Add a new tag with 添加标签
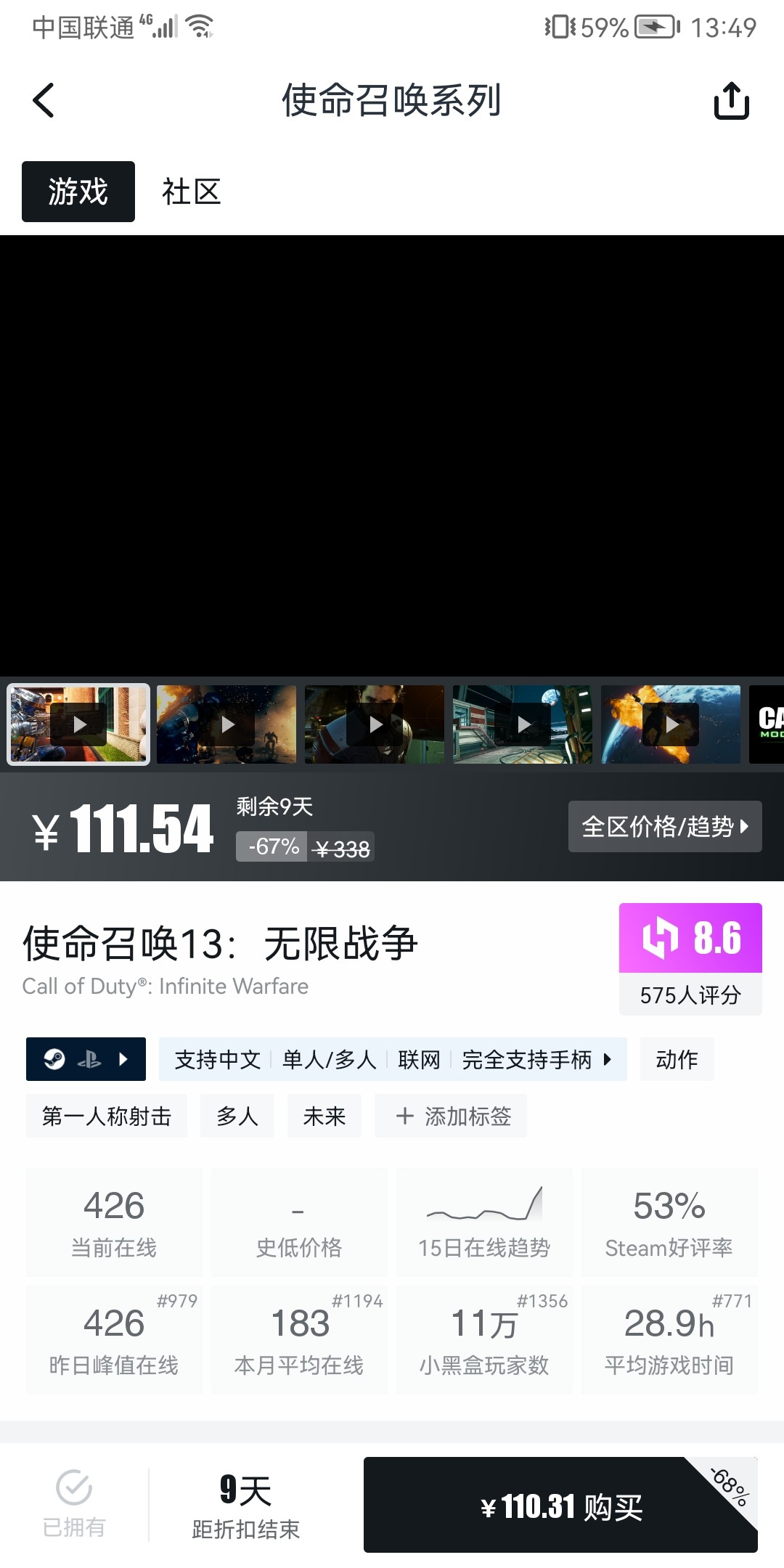This screenshot has height=1568, width=784. point(451,1116)
